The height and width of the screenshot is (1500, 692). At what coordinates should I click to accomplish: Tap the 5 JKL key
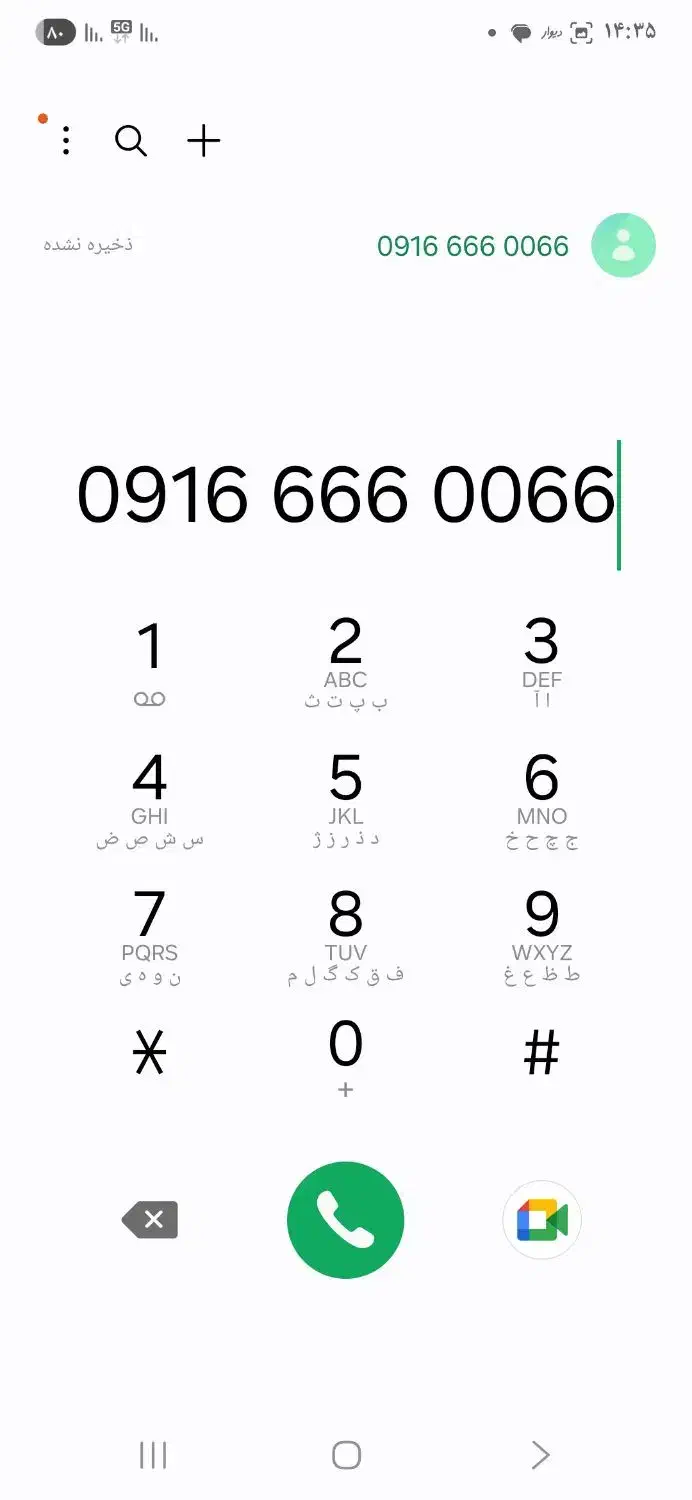346,799
